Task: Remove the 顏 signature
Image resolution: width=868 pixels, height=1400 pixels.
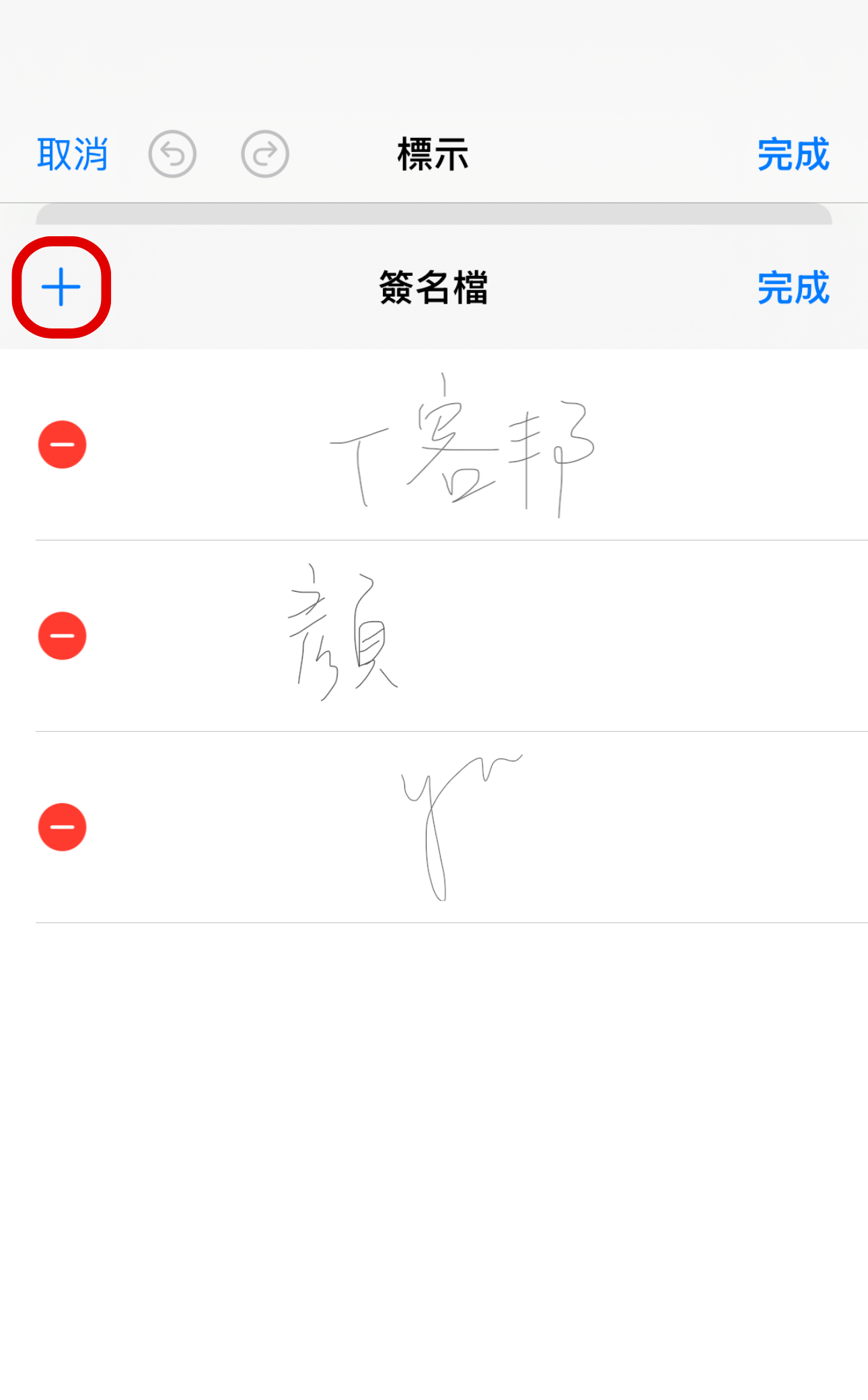Action: pyautogui.click(x=62, y=636)
